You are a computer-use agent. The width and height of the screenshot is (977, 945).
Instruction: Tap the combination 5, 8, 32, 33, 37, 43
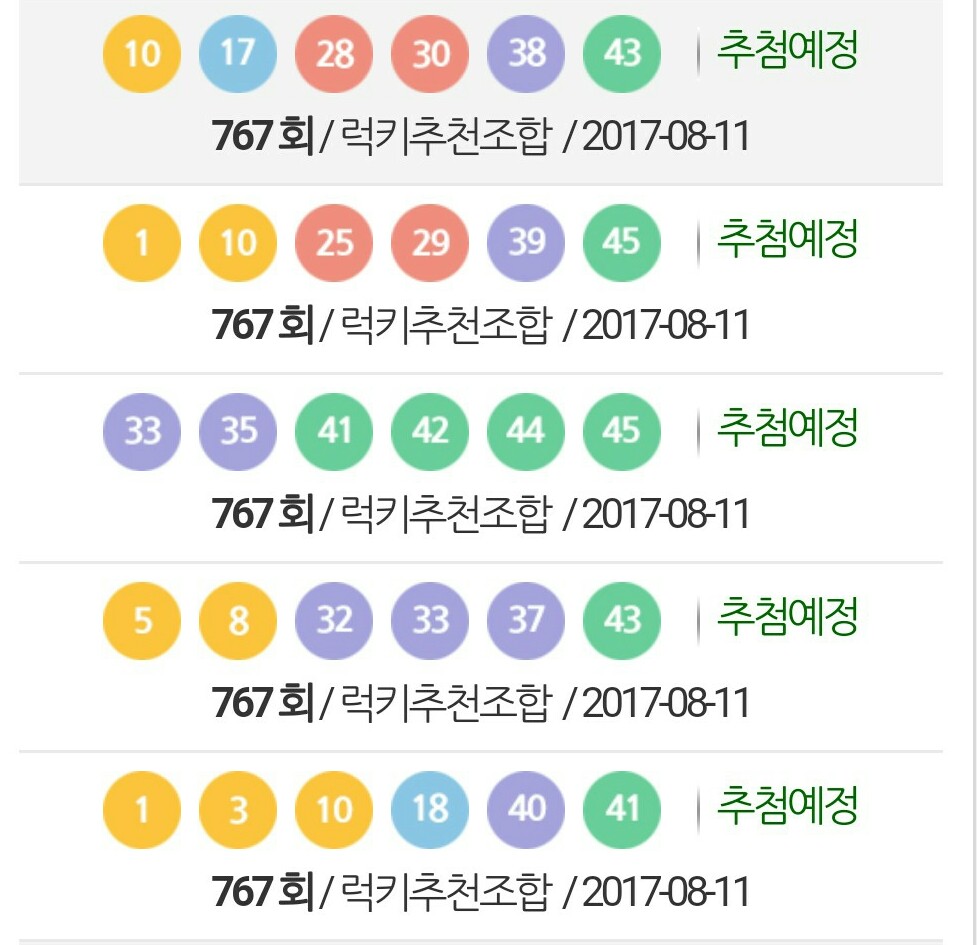coord(480,657)
